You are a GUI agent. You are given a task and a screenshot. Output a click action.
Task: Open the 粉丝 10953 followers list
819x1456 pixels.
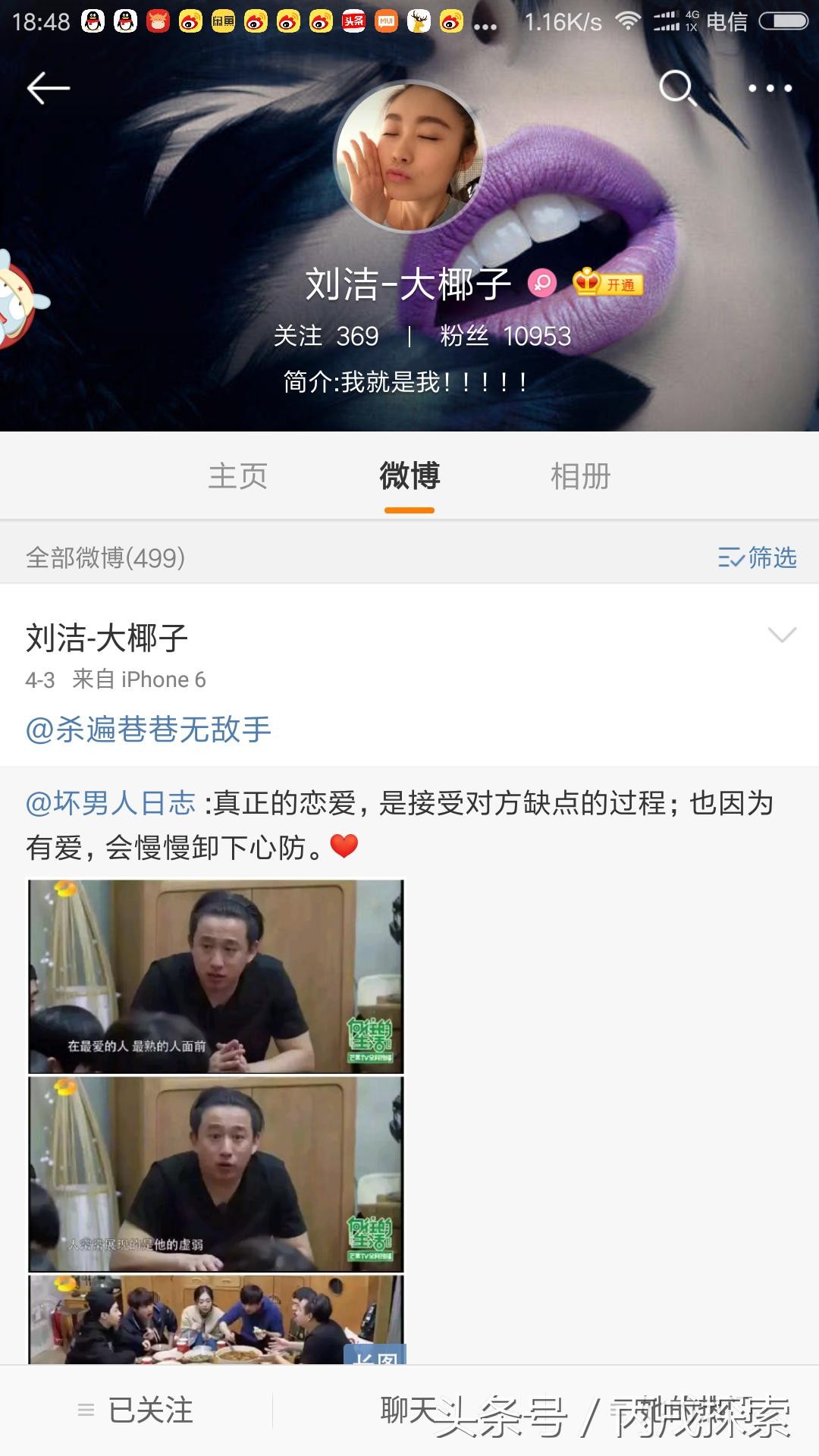[x=506, y=336]
